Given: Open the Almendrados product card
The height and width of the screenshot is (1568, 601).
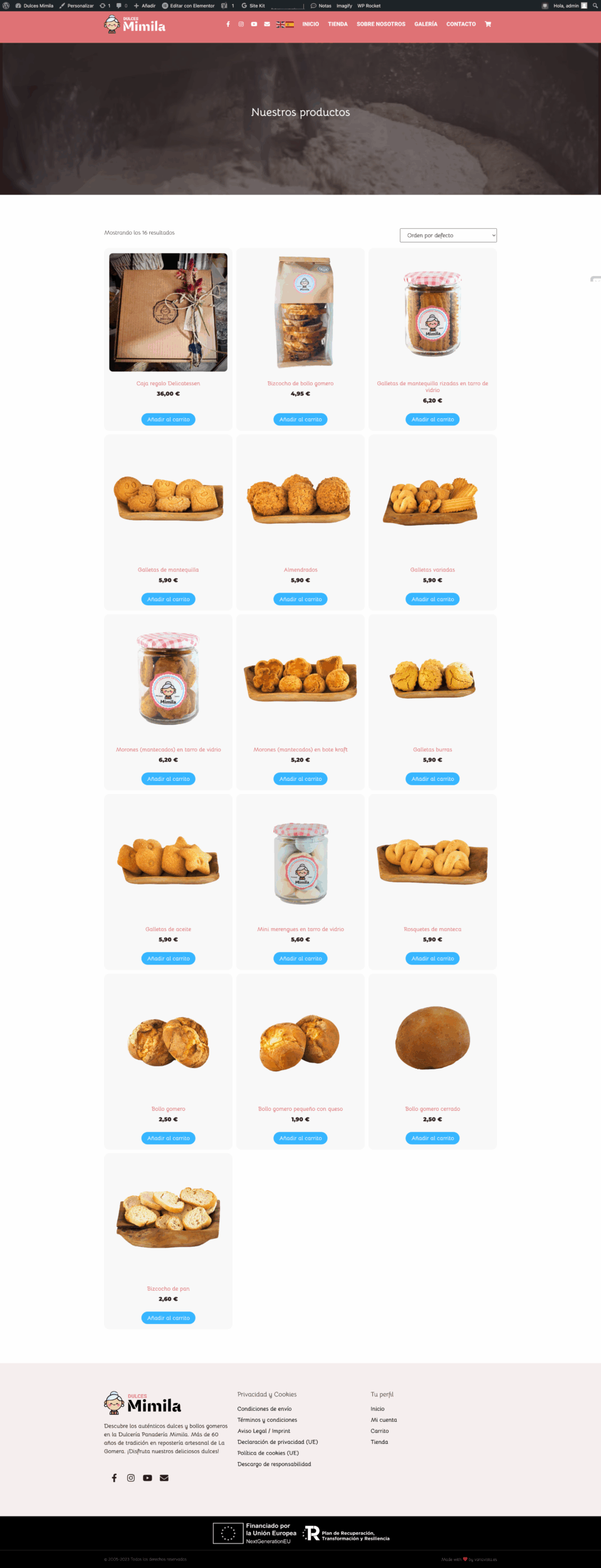Looking at the screenshot, I should [x=300, y=569].
